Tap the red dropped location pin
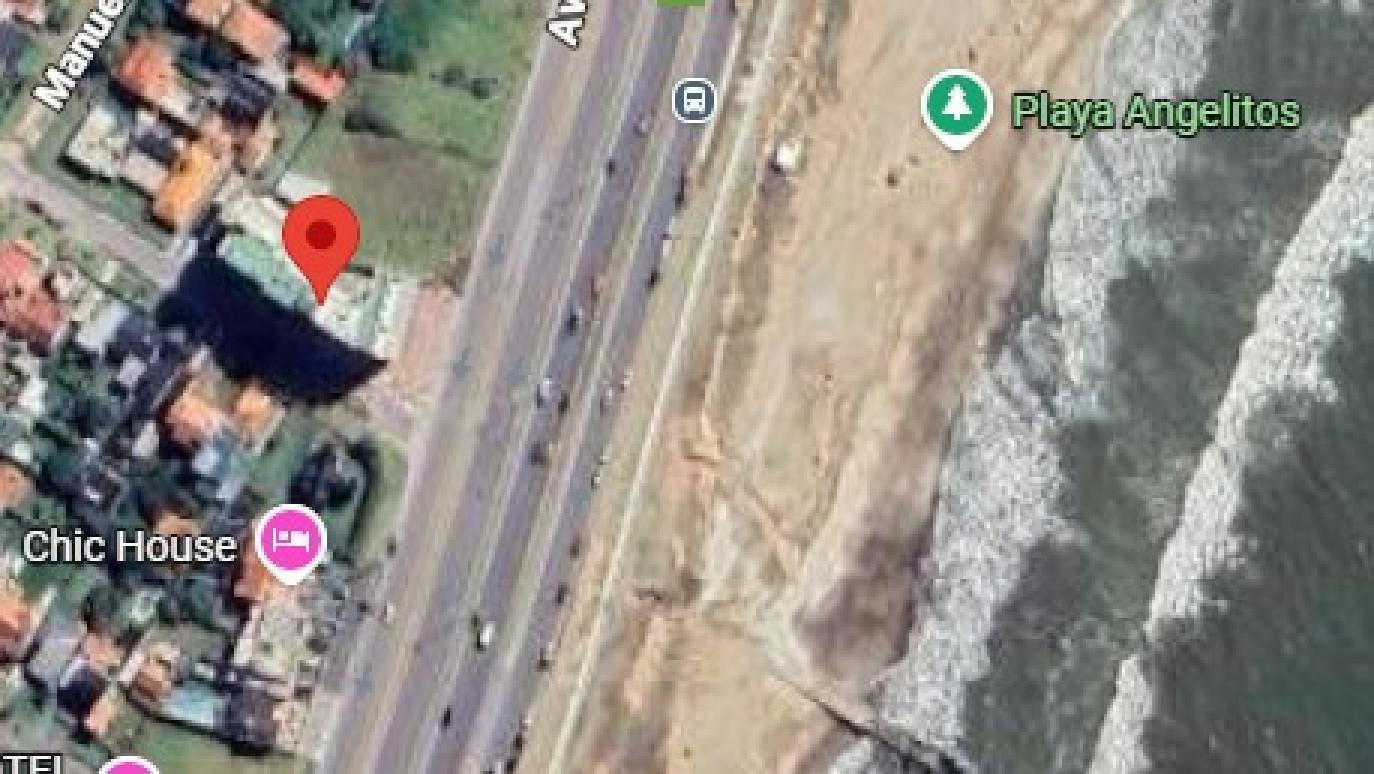This screenshot has height=774, width=1374. point(321,238)
